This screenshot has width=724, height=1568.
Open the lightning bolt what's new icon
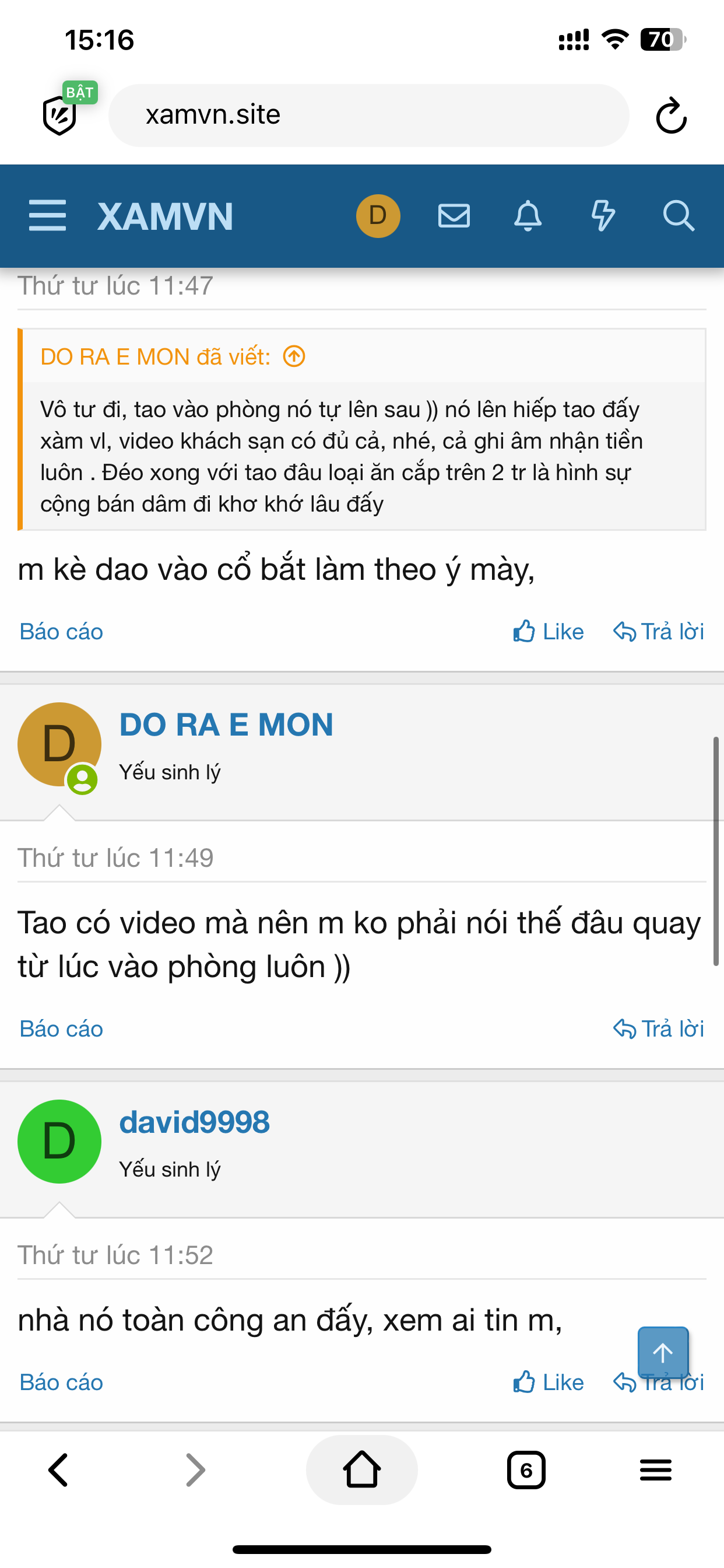pyautogui.click(x=603, y=215)
